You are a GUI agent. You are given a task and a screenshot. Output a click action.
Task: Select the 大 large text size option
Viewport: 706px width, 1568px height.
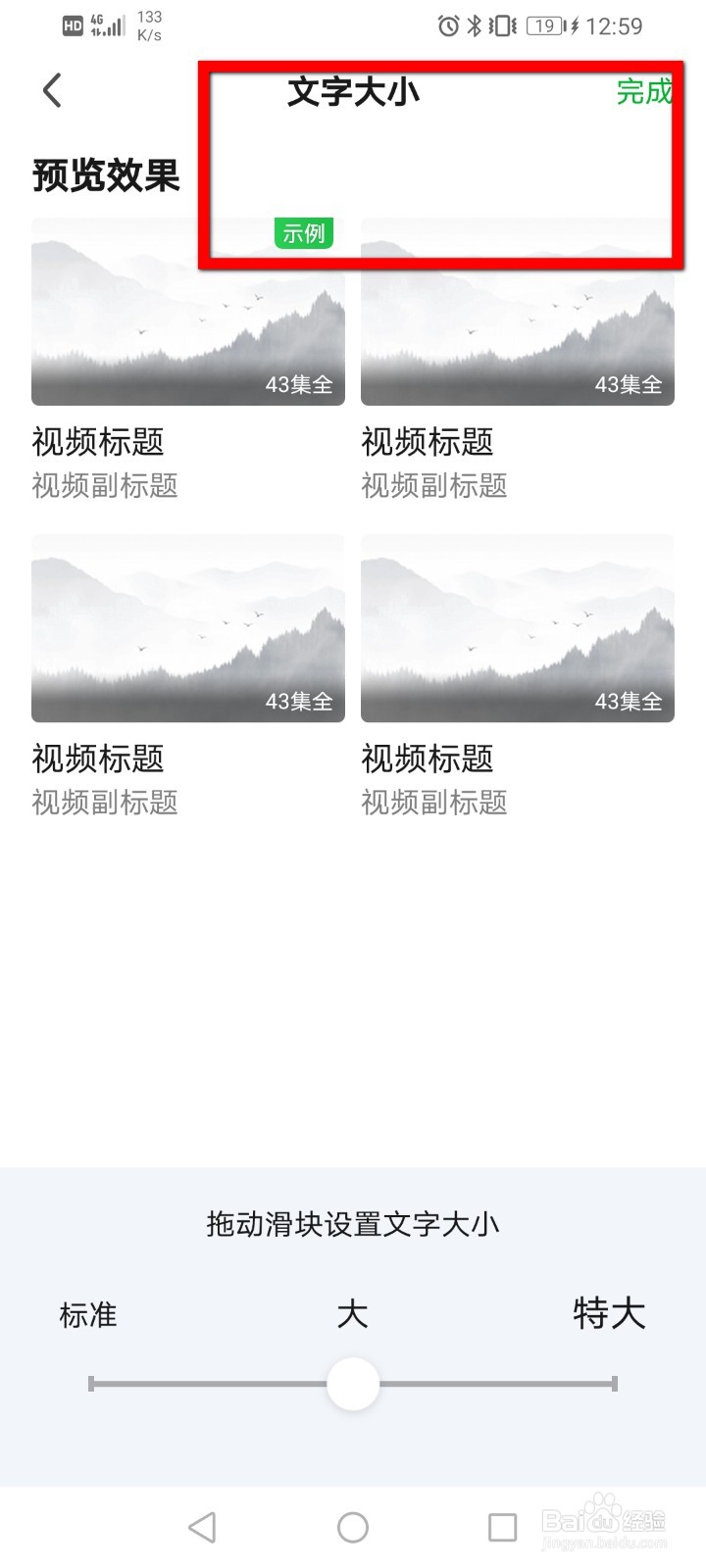pyautogui.click(x=351, y=1312)
